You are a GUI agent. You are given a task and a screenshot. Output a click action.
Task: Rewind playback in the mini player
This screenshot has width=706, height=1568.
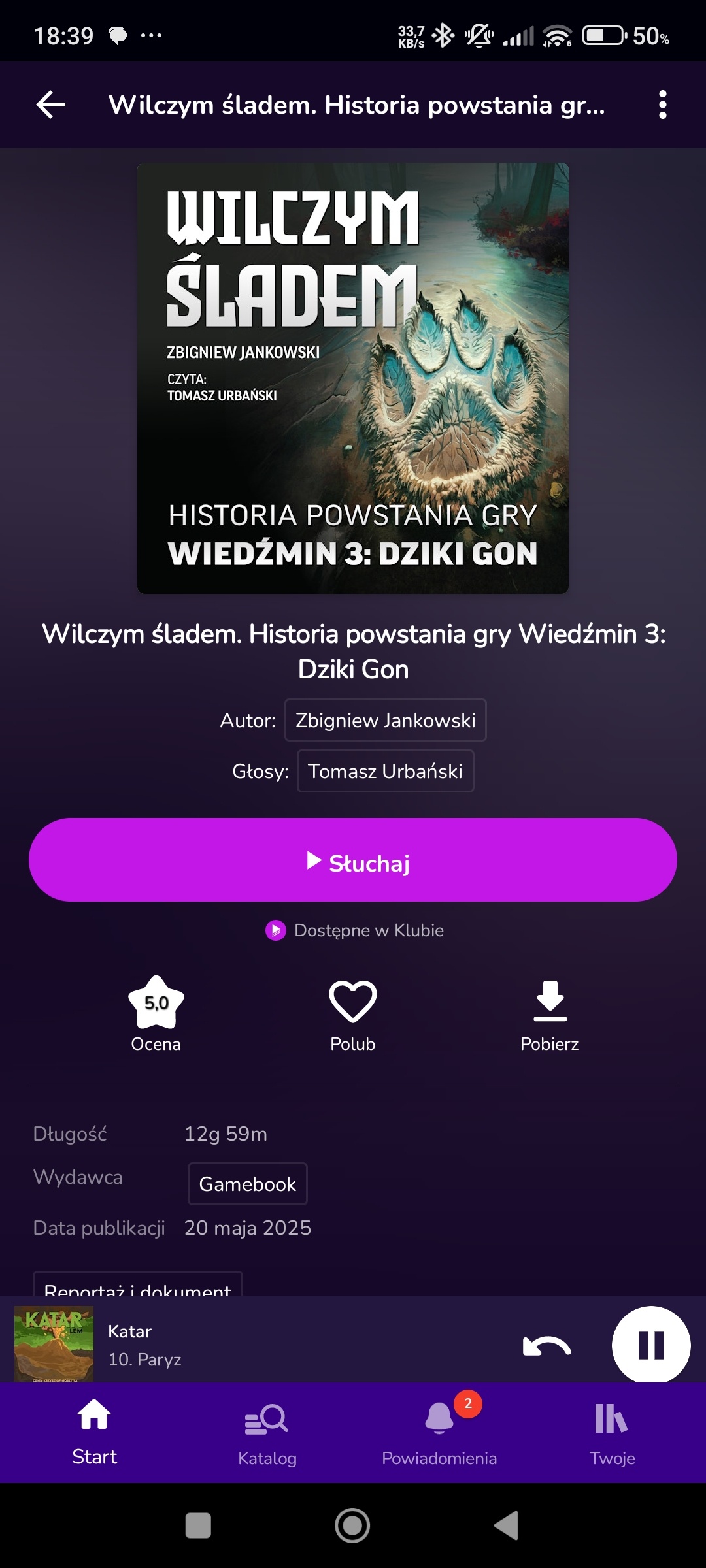tap(546, 1346)
